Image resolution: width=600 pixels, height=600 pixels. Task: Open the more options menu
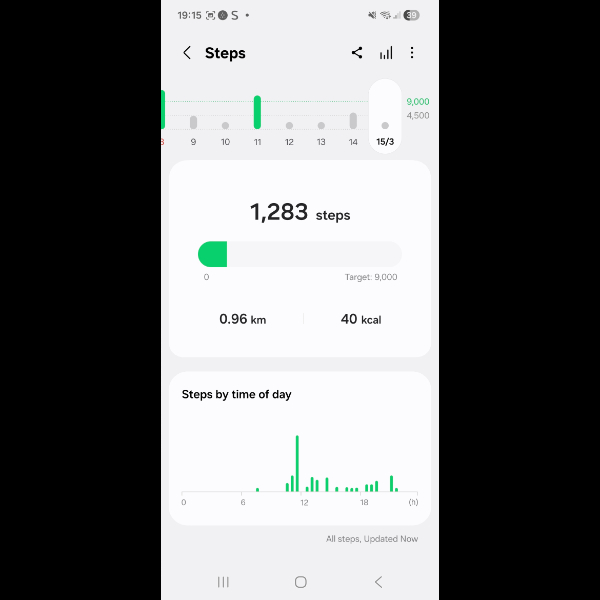tap(412, 53)
